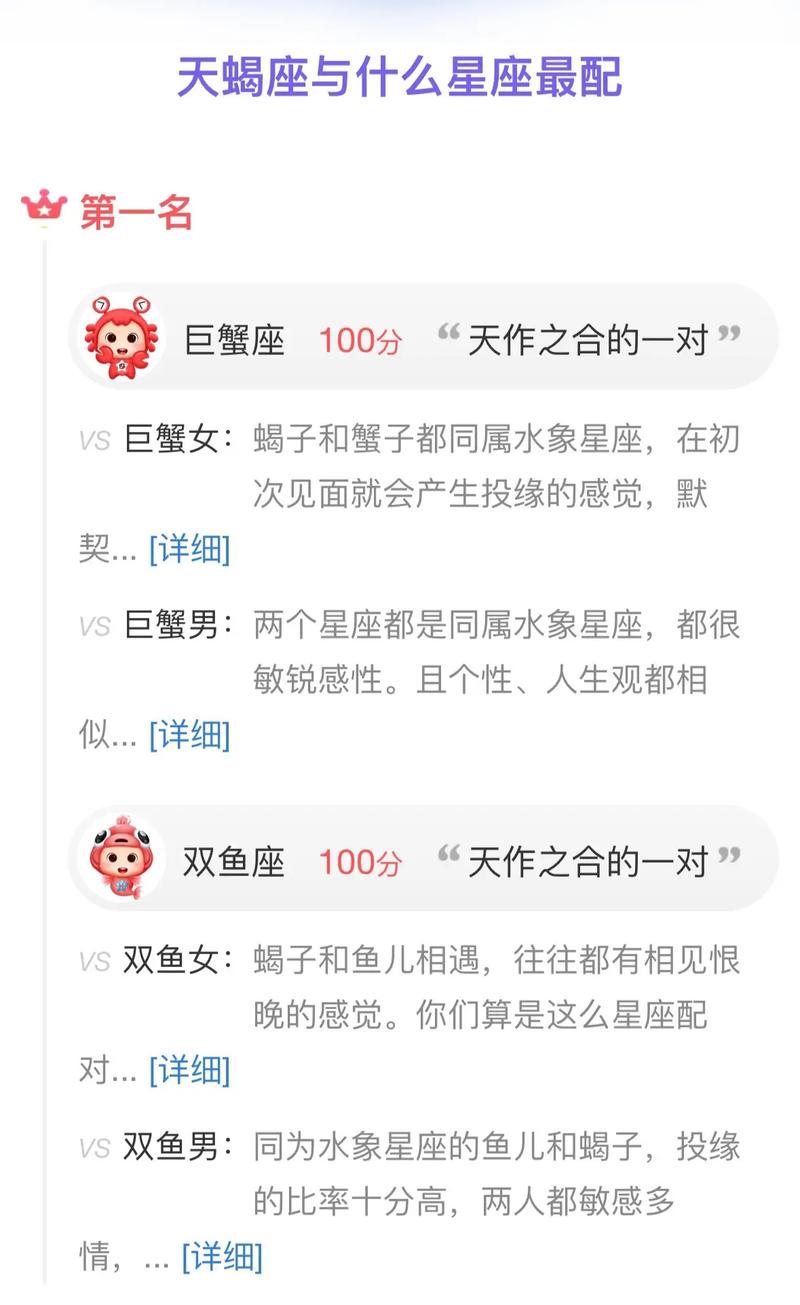Click the crown icon beside 第一名
The width and height of the screenshot is (800, 1305).
click(x=44, y=207)
